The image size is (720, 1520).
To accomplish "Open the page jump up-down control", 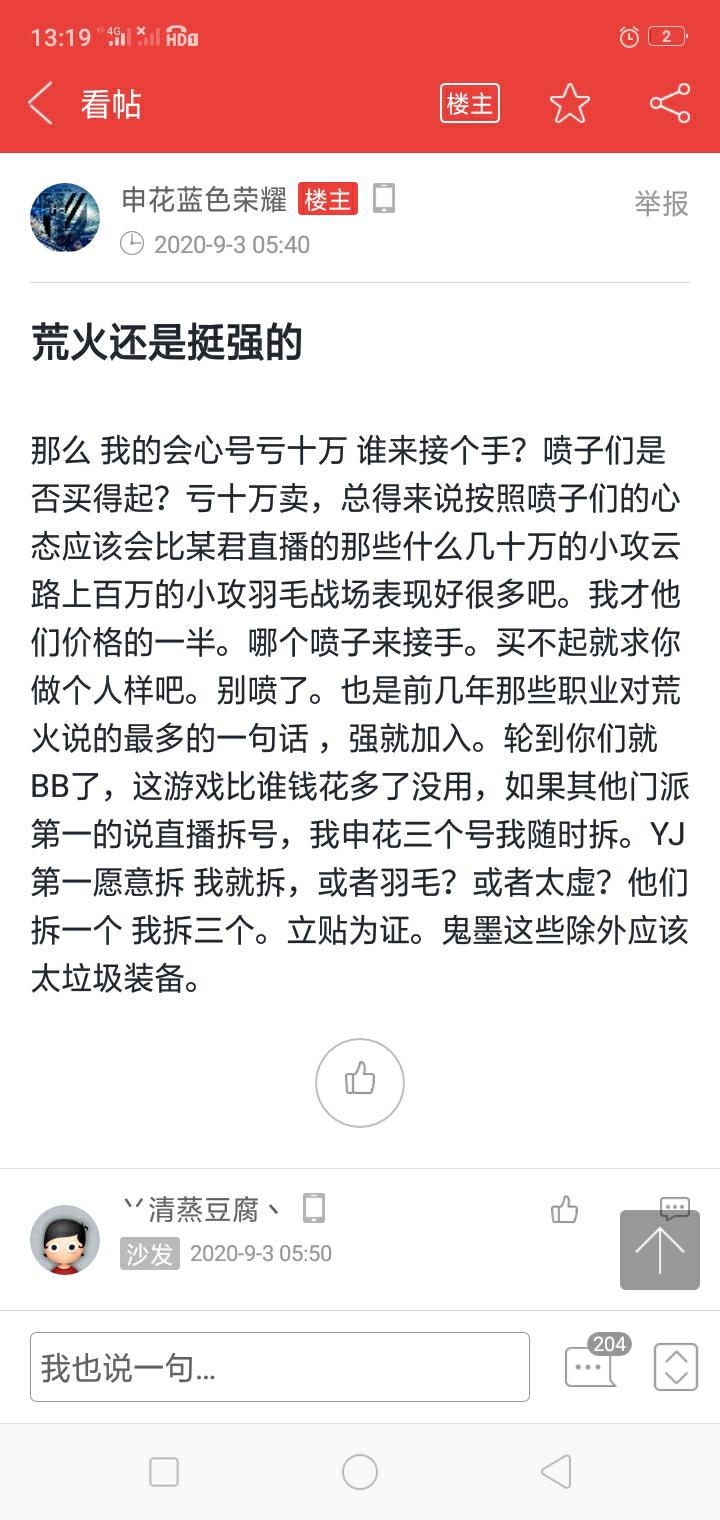I will [x=676, y=1367].
